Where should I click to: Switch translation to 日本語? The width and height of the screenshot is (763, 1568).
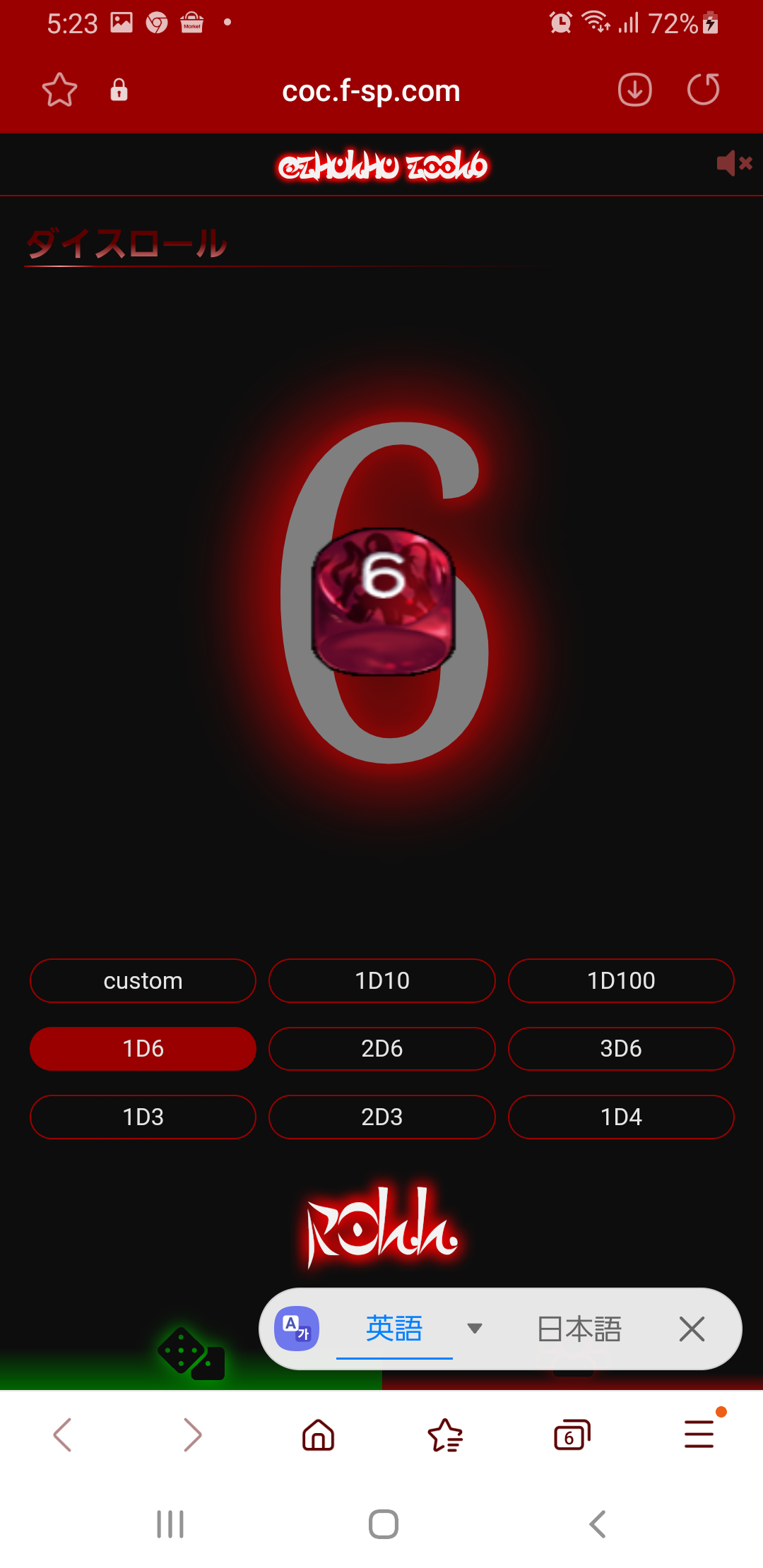point(579,1329)
